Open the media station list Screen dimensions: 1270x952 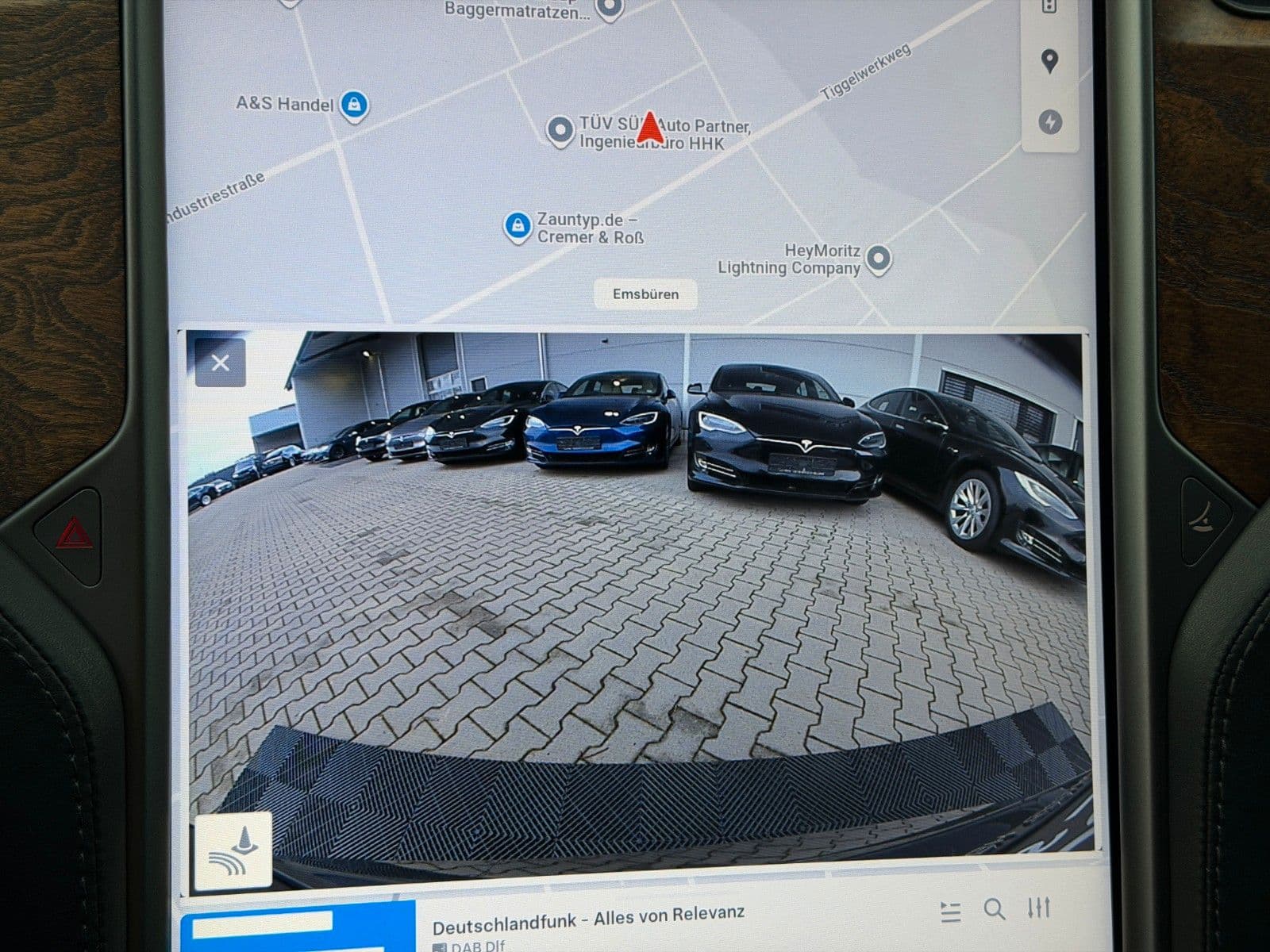point(951,912)
